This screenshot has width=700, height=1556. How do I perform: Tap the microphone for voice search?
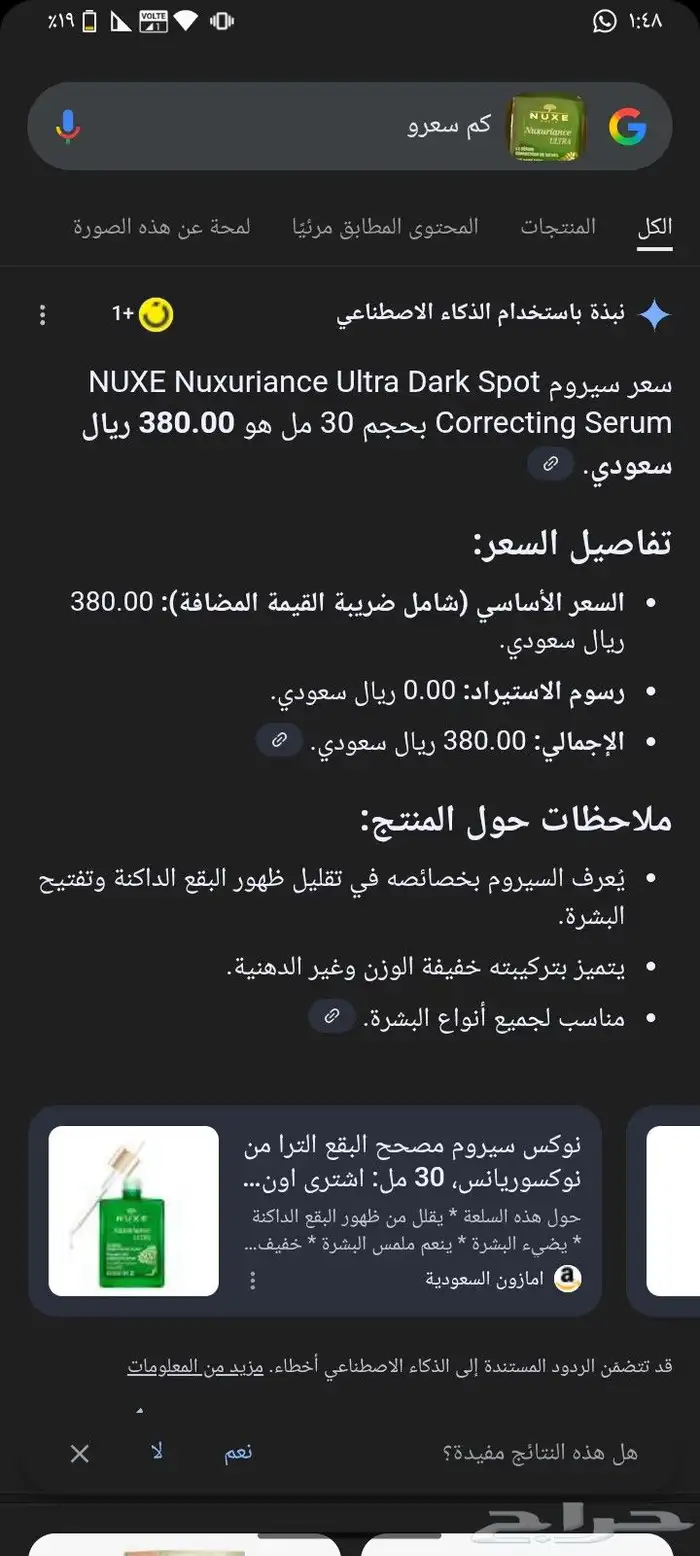68,127
